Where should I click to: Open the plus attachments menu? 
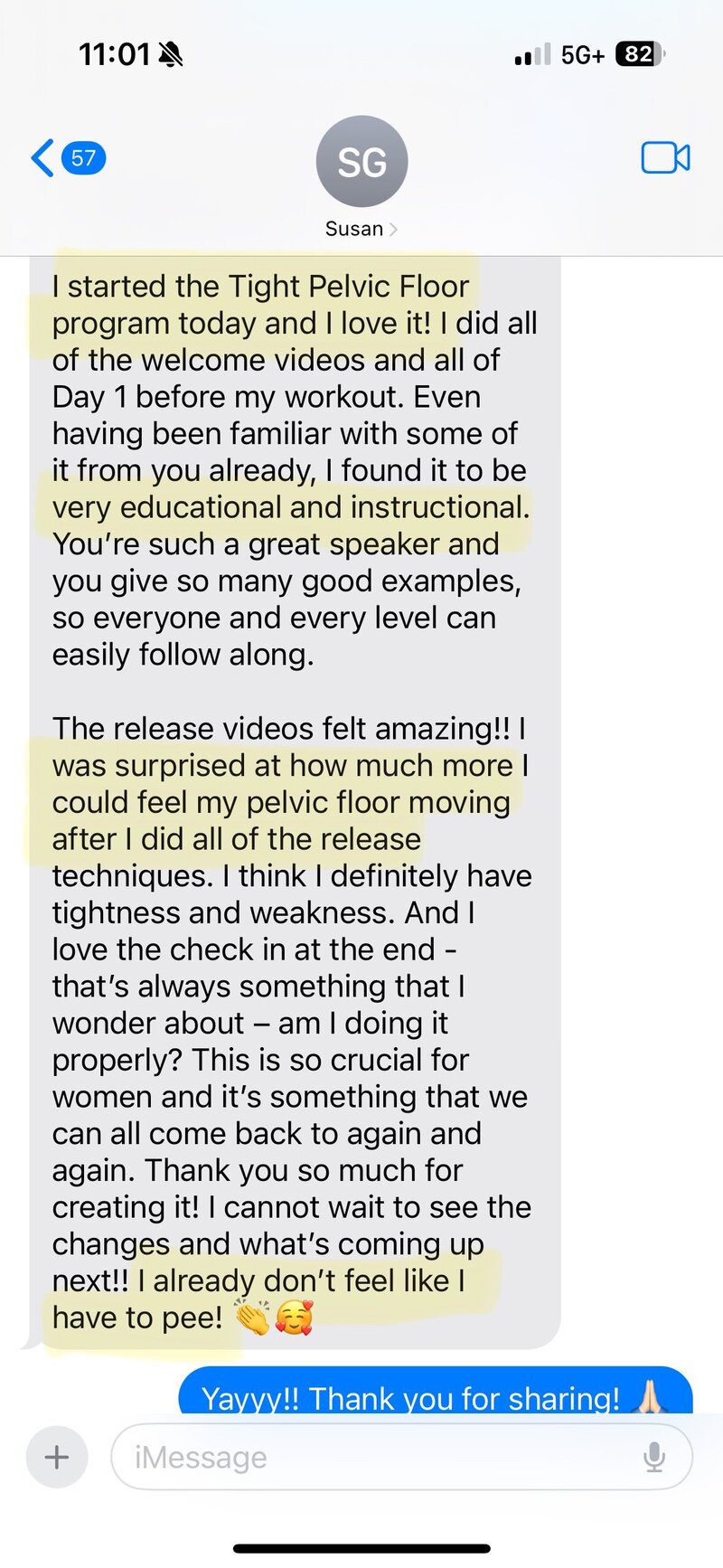coord(57,1457)
